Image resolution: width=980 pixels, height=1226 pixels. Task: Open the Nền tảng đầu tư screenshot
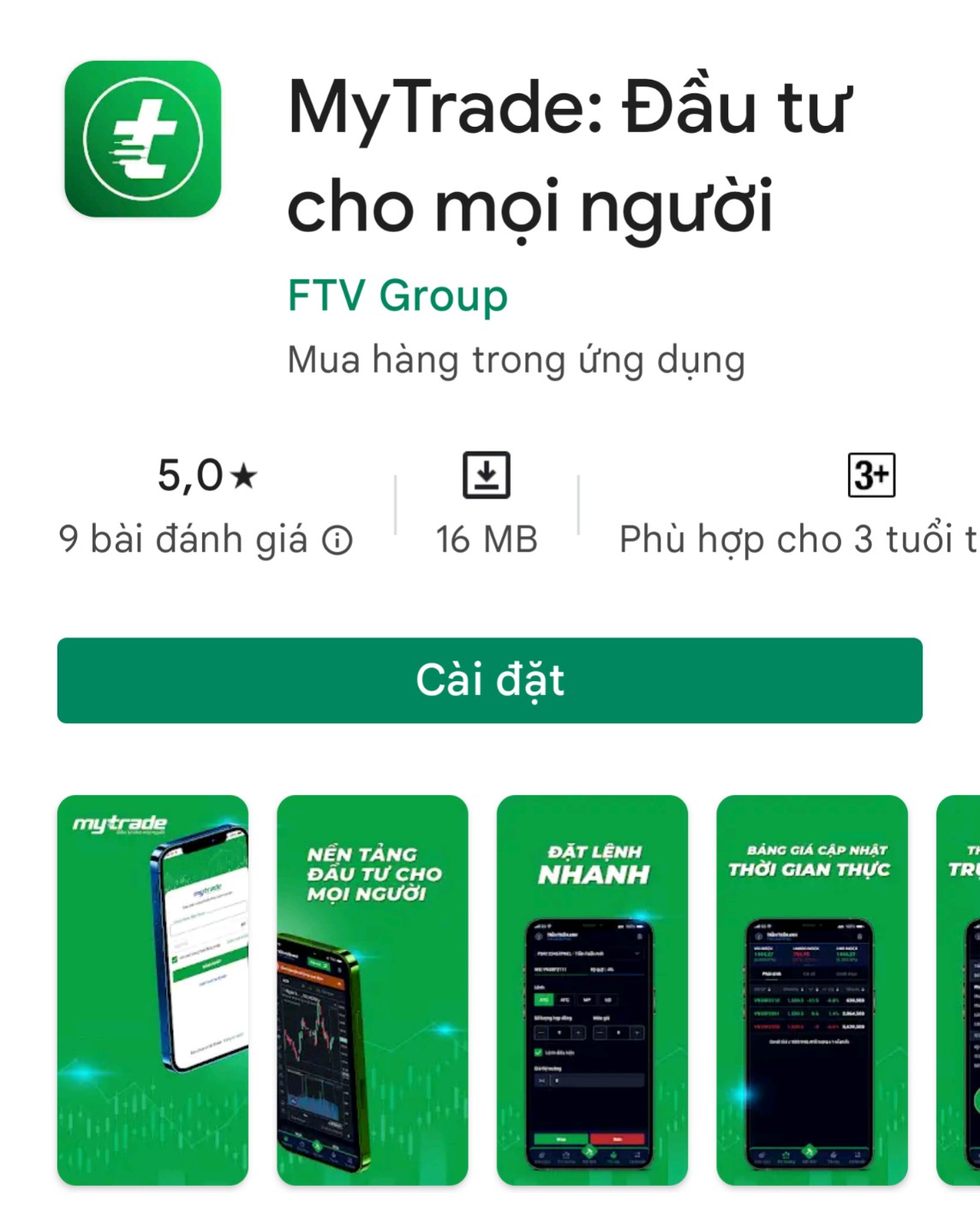pos(372,990)
